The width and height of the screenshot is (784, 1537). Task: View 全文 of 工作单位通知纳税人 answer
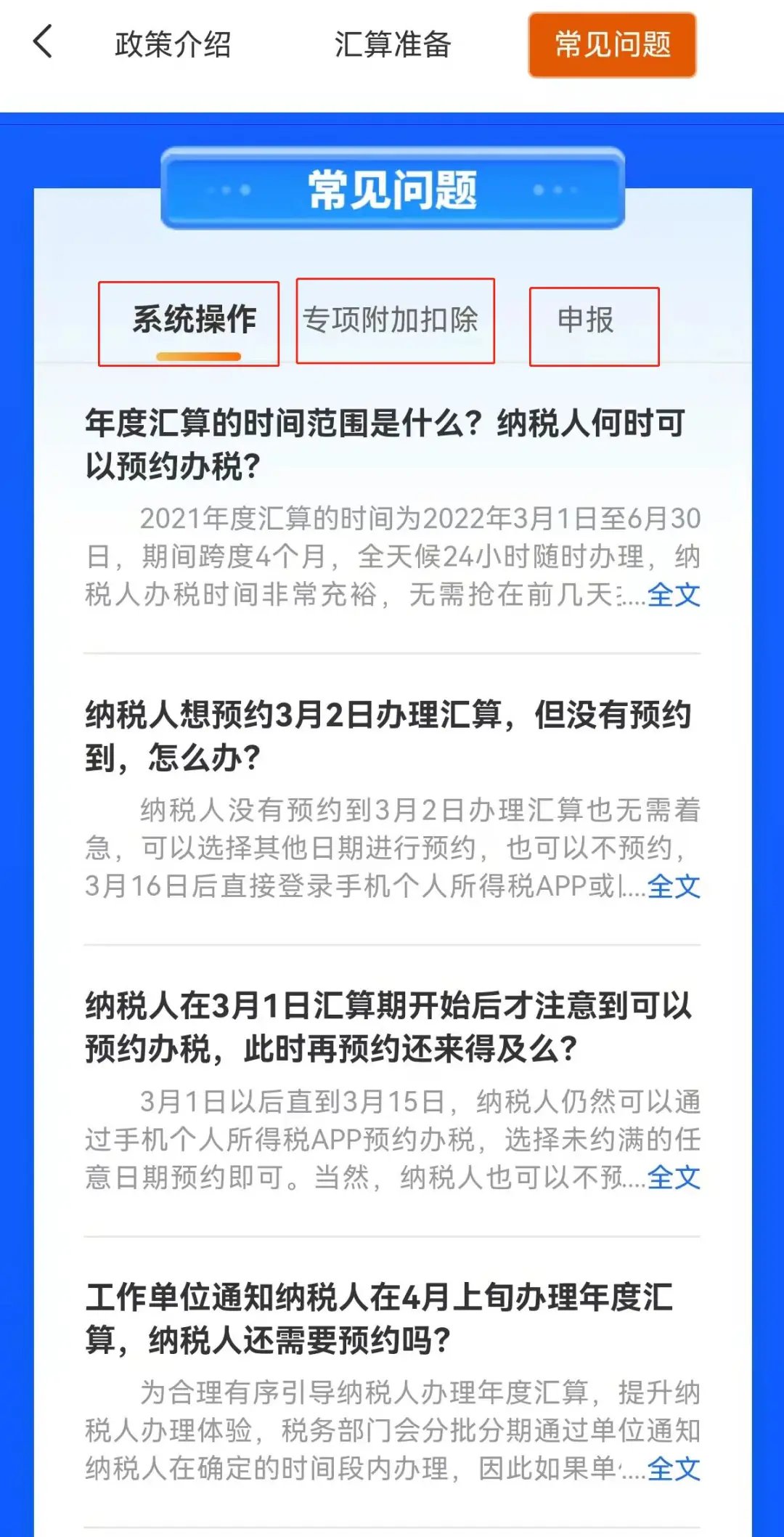[x=673, y=1469]
